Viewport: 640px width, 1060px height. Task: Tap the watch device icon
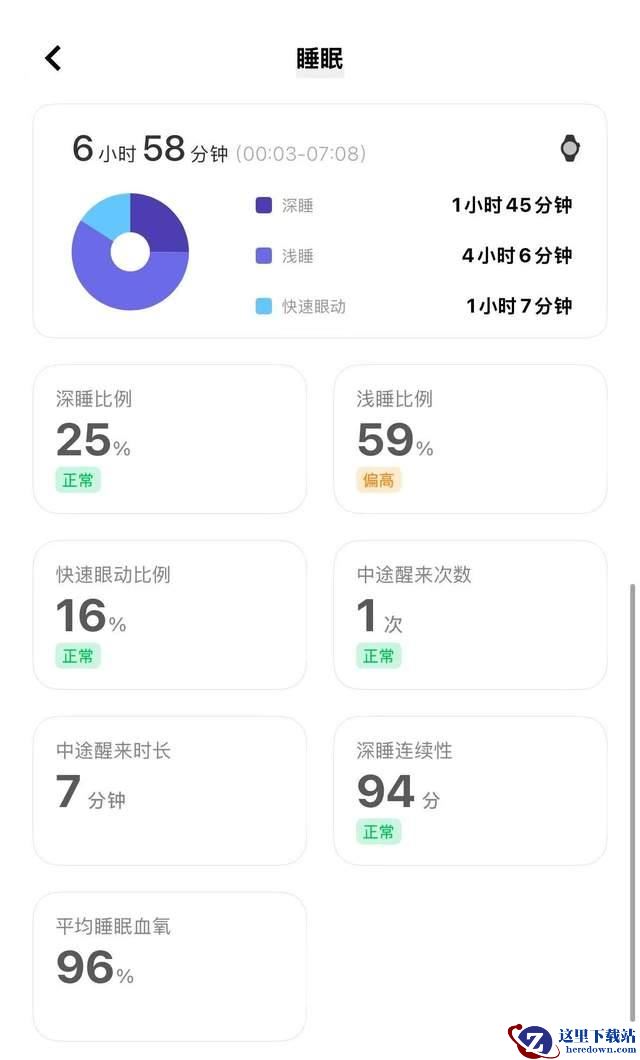pyautogui.click(x=570, y=148)
